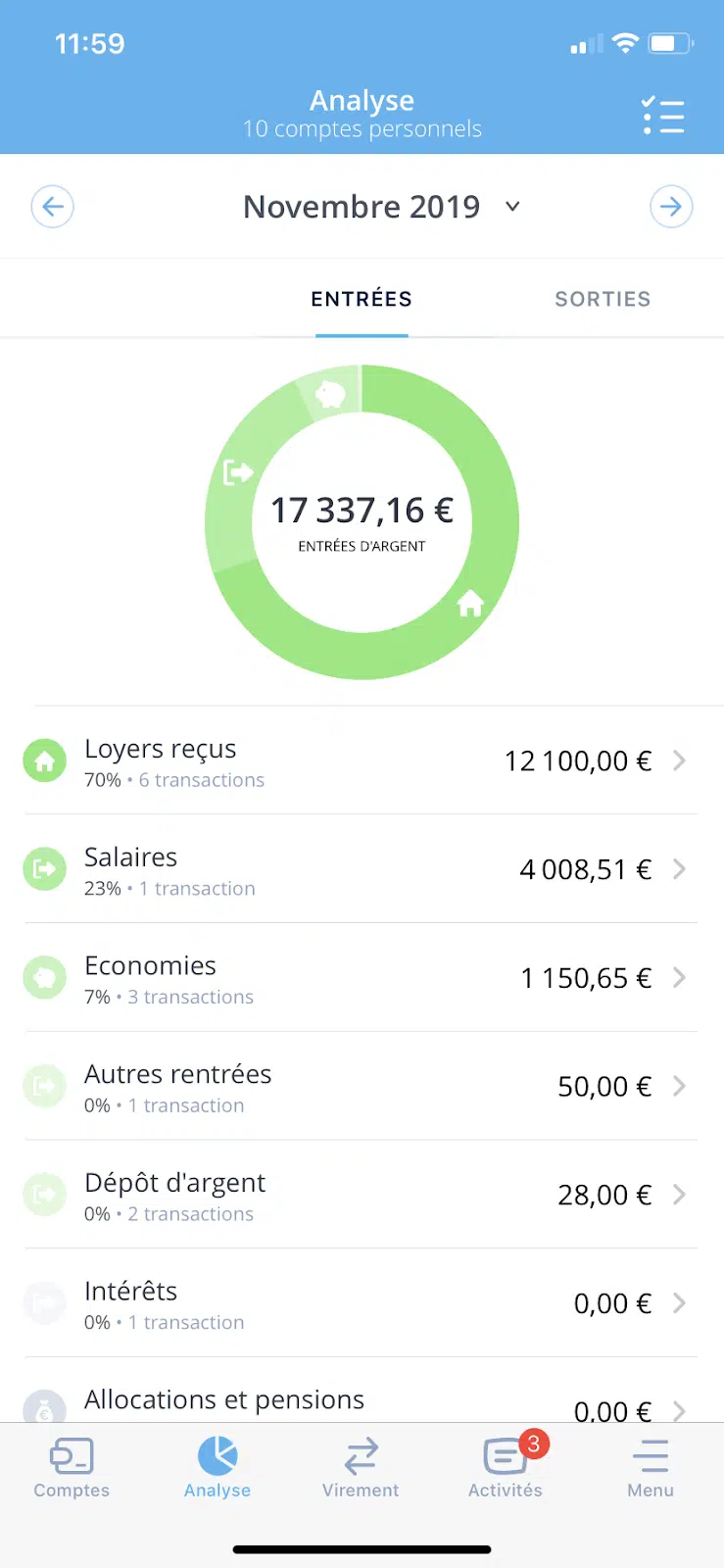Image resolution: width=724 pixels, height=1568 pixels.
Task: Switch to the Comptes tab
Action: click(72, 1468)
